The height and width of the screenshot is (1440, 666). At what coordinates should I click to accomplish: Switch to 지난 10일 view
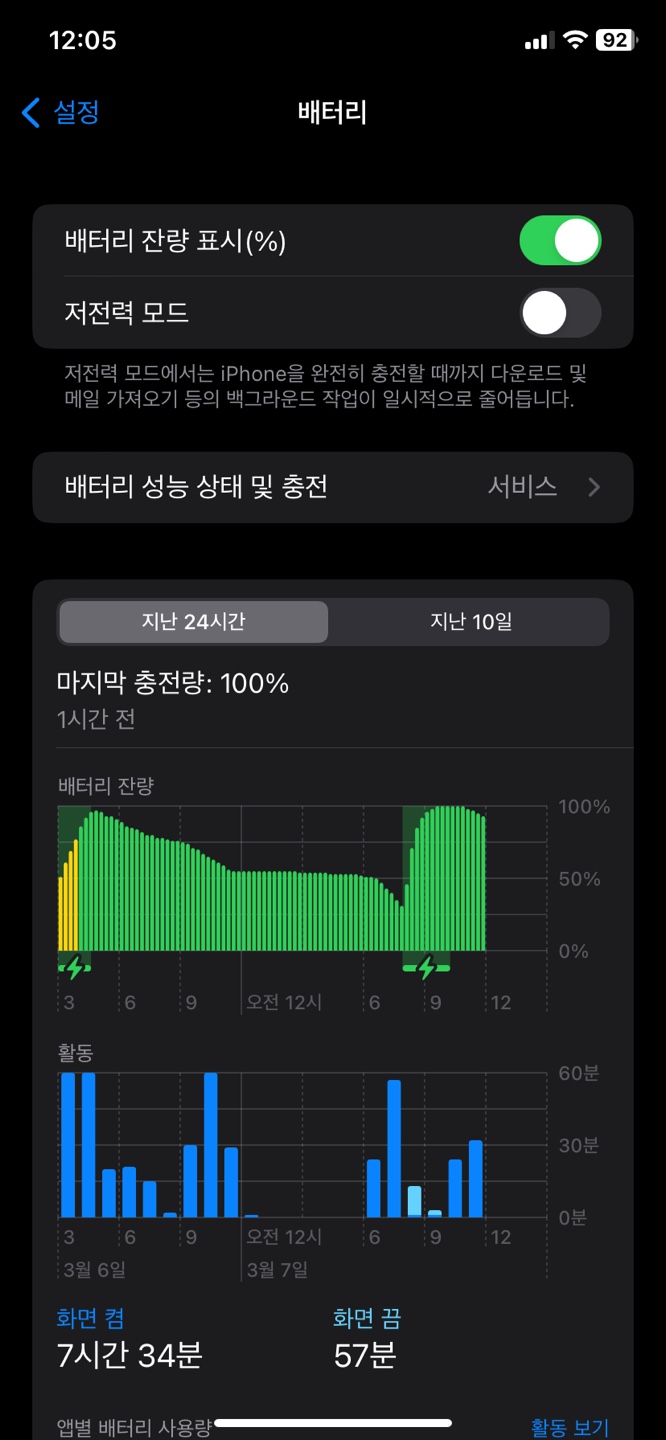tap(470, 622)
